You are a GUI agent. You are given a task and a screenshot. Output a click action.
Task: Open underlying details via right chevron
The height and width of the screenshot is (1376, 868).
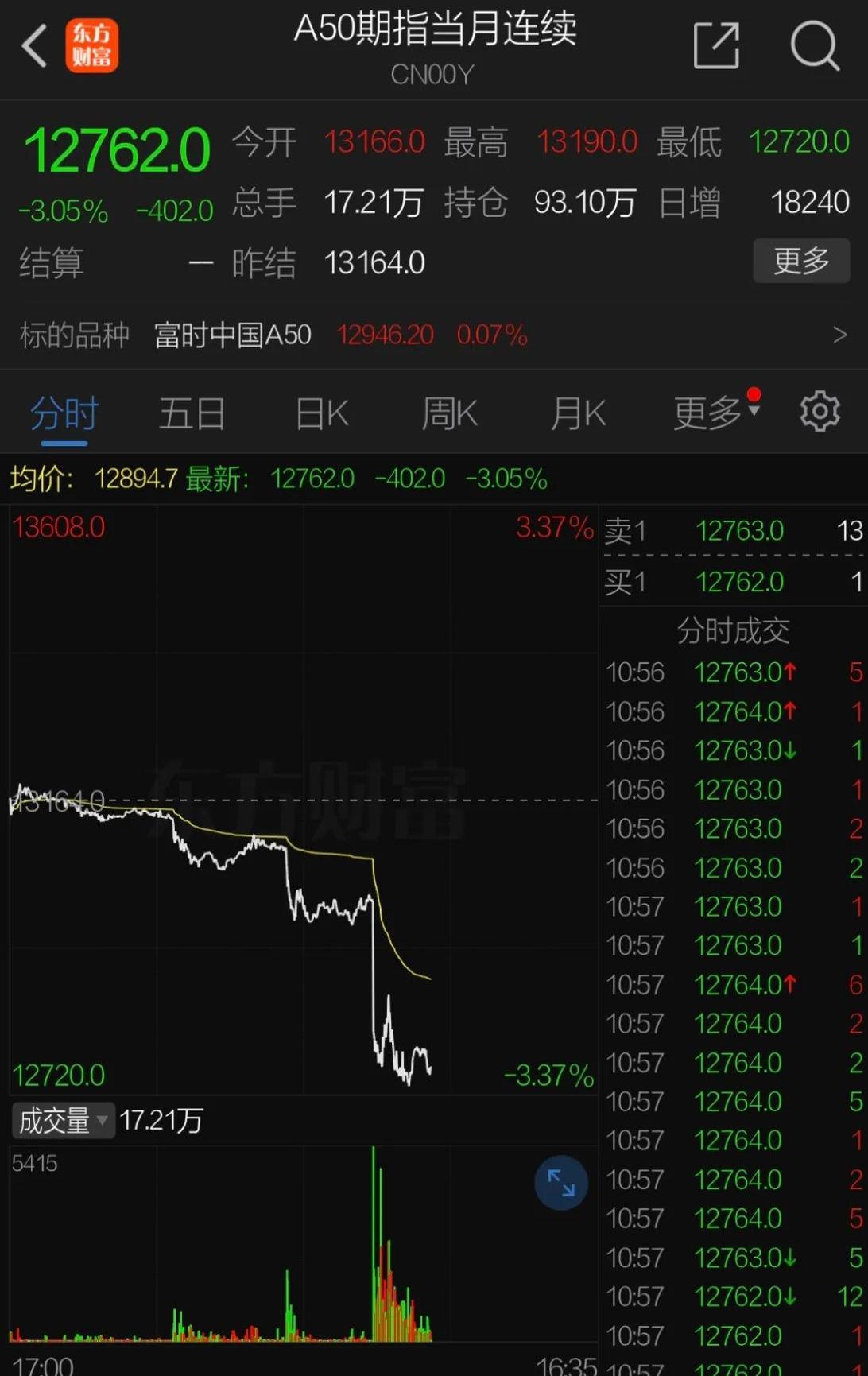(x=845, y=335)
